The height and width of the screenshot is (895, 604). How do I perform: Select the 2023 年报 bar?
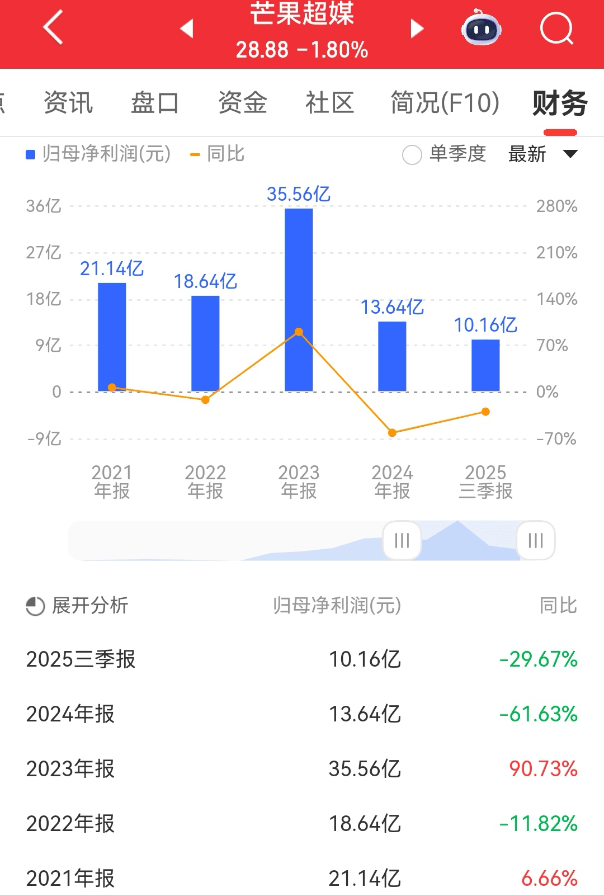tap(298, 299)
